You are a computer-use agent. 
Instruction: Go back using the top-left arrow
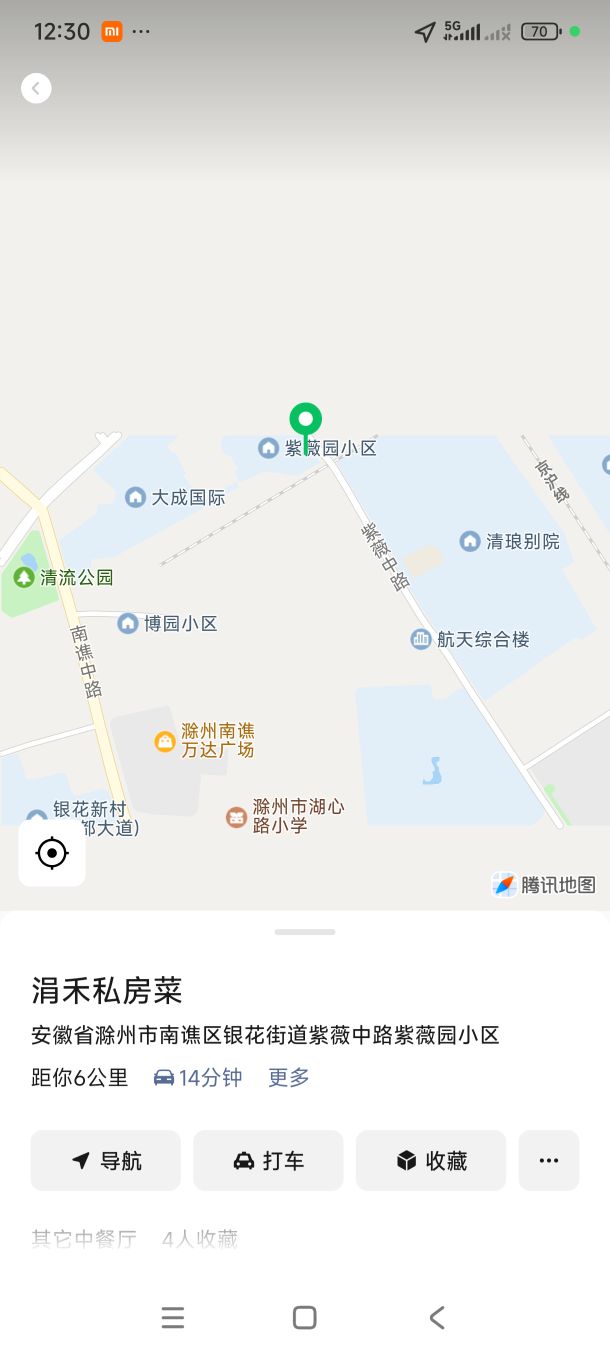tap(36, 88)
